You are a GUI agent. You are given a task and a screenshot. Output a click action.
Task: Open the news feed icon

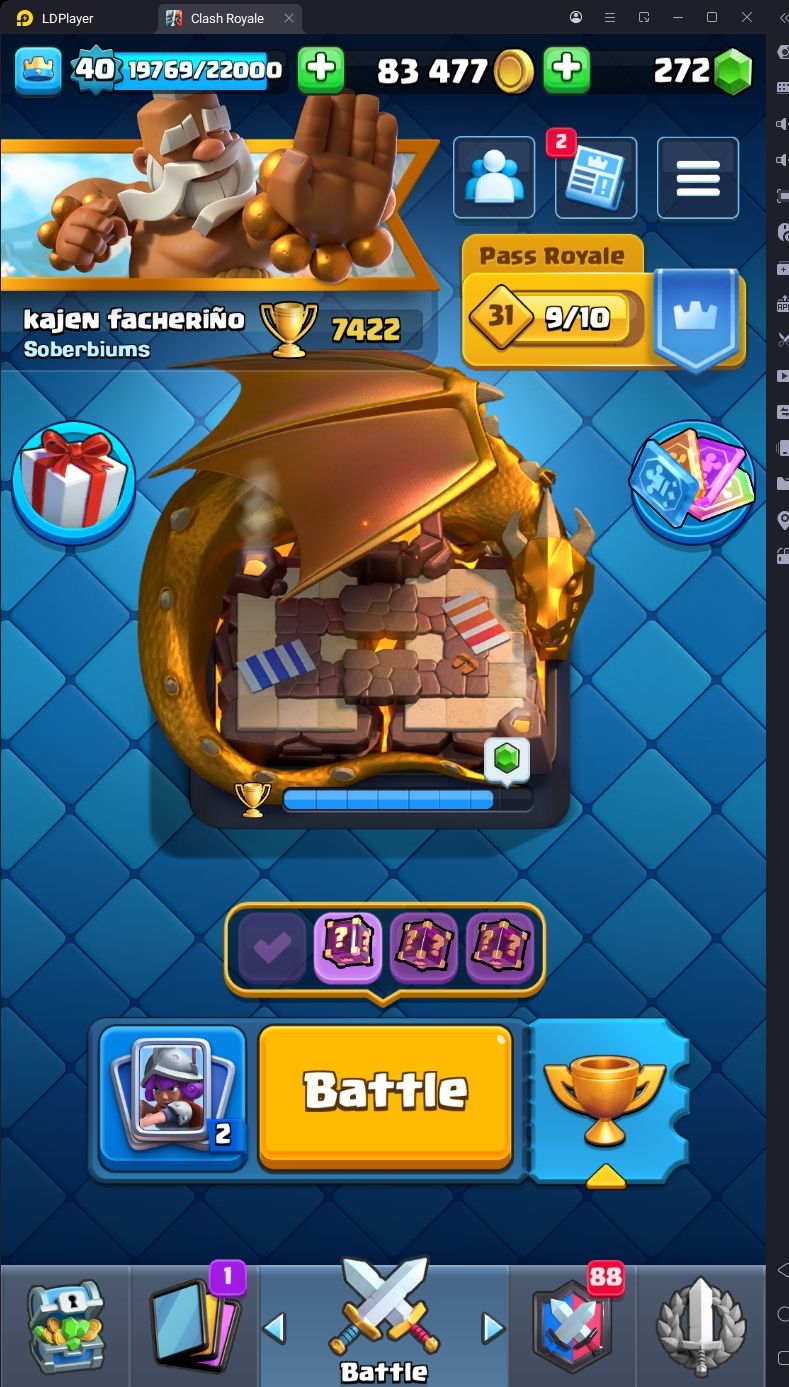coord(596,178)
